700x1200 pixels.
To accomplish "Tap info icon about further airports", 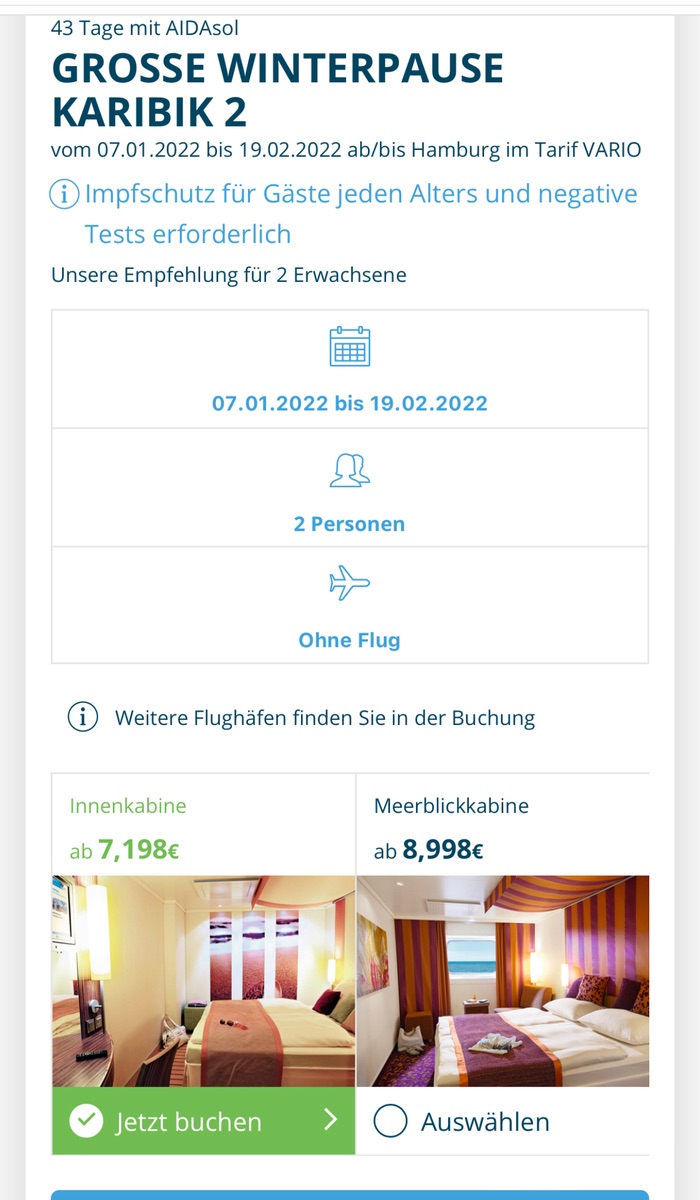I will (x=83, y=717).
